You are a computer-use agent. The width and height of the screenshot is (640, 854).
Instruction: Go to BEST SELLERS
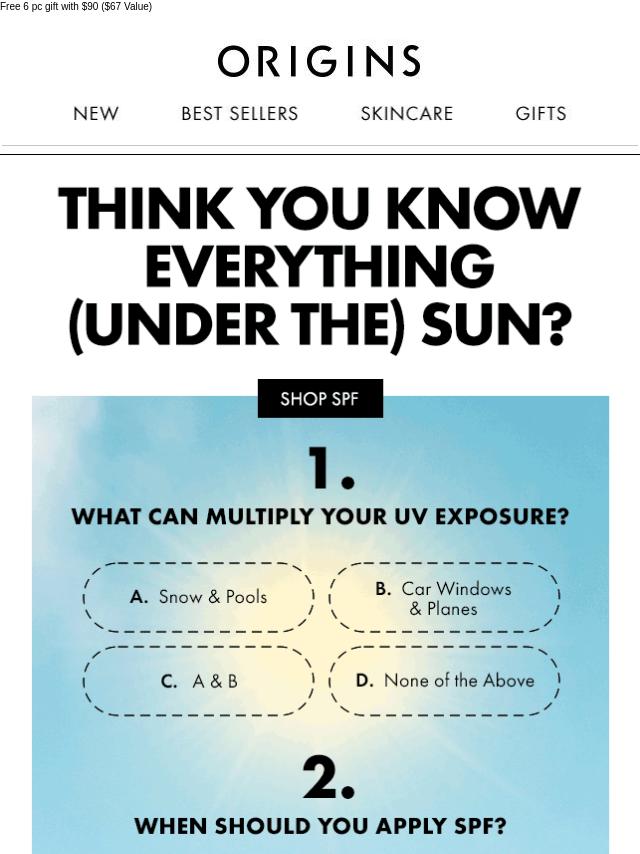[x=239, y=114]
